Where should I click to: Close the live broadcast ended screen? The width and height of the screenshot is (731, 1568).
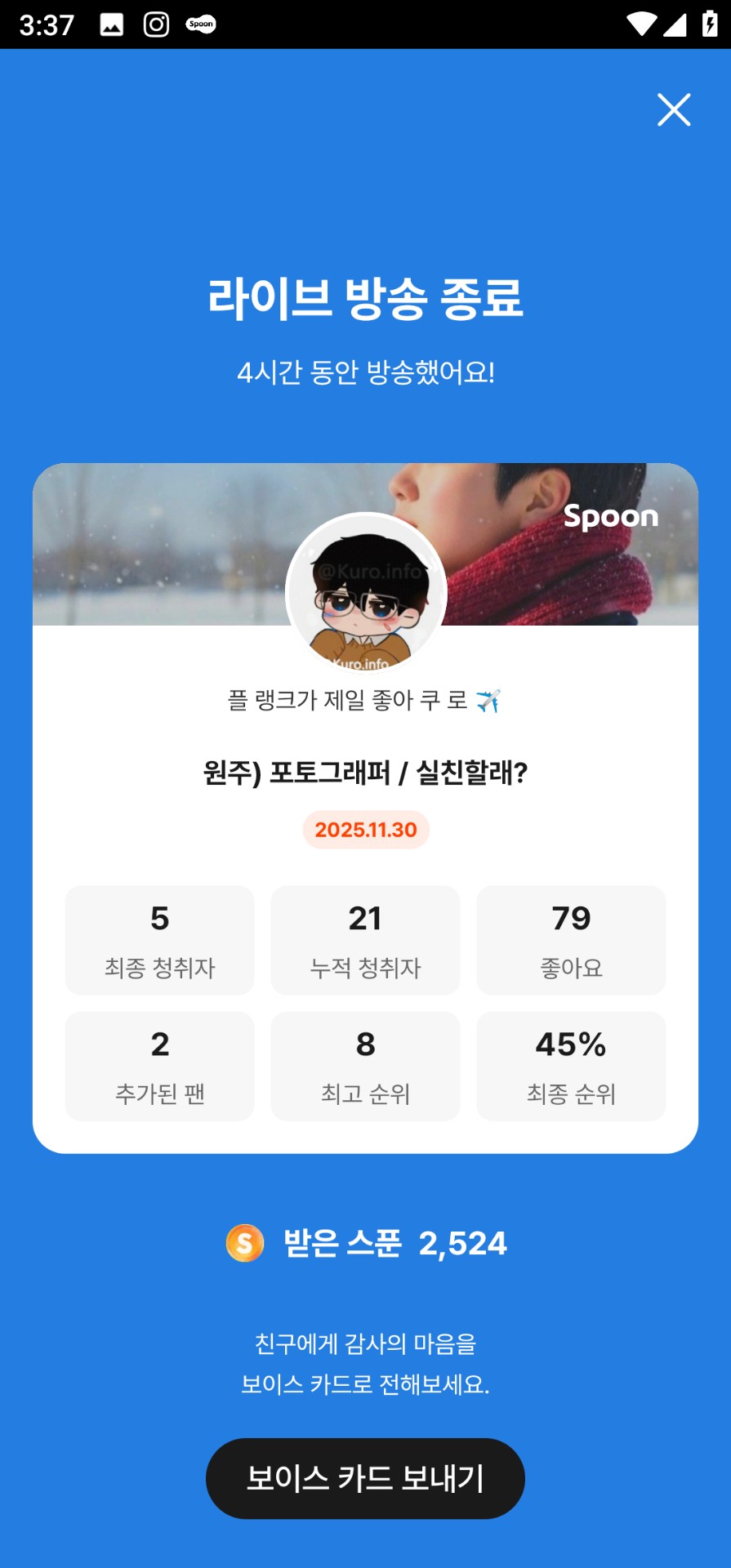click(x=674, y=109)
